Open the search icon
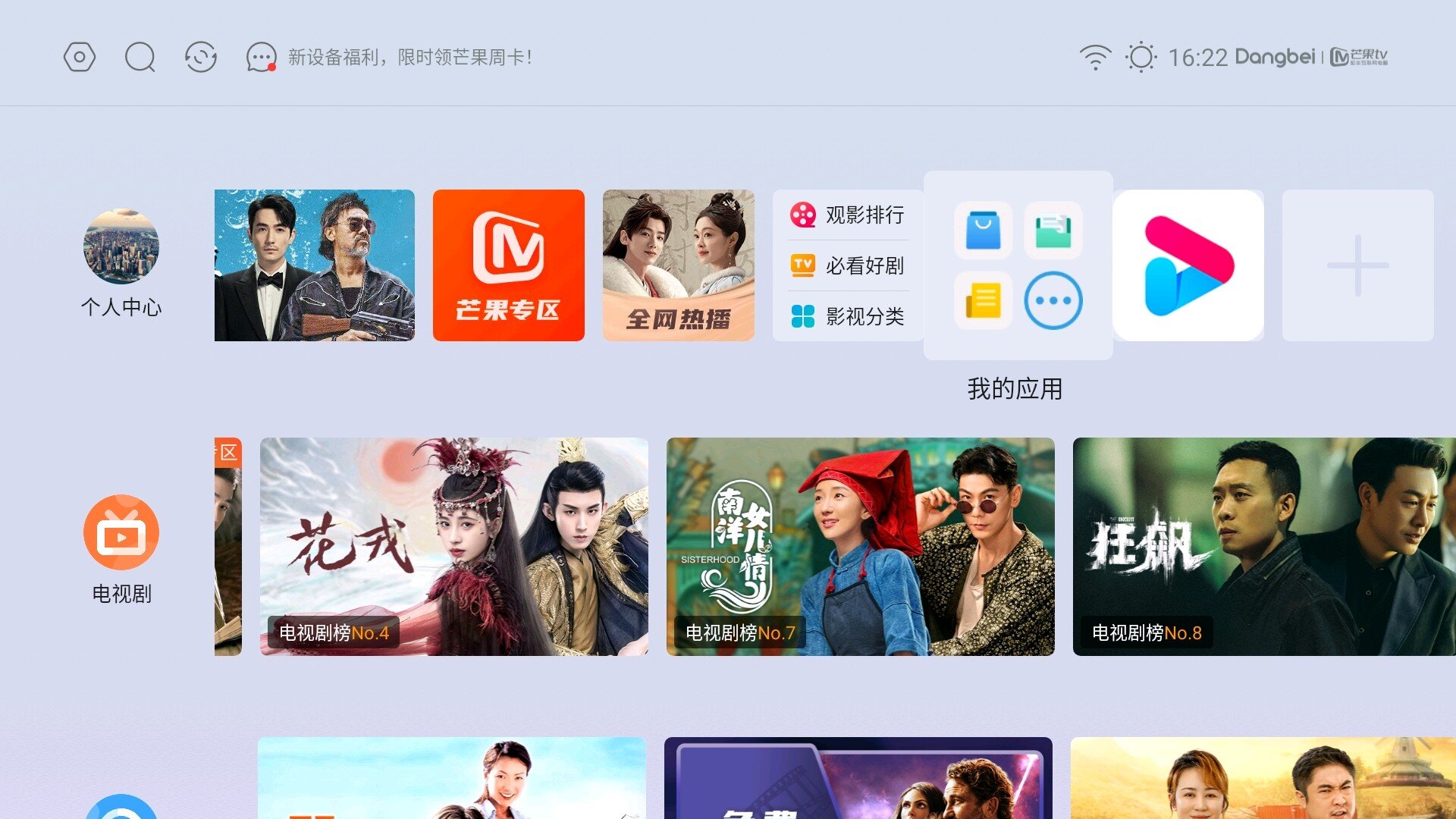Viewport: 1456px width, 819px height. pyautogui.click(x=140, y=57)
